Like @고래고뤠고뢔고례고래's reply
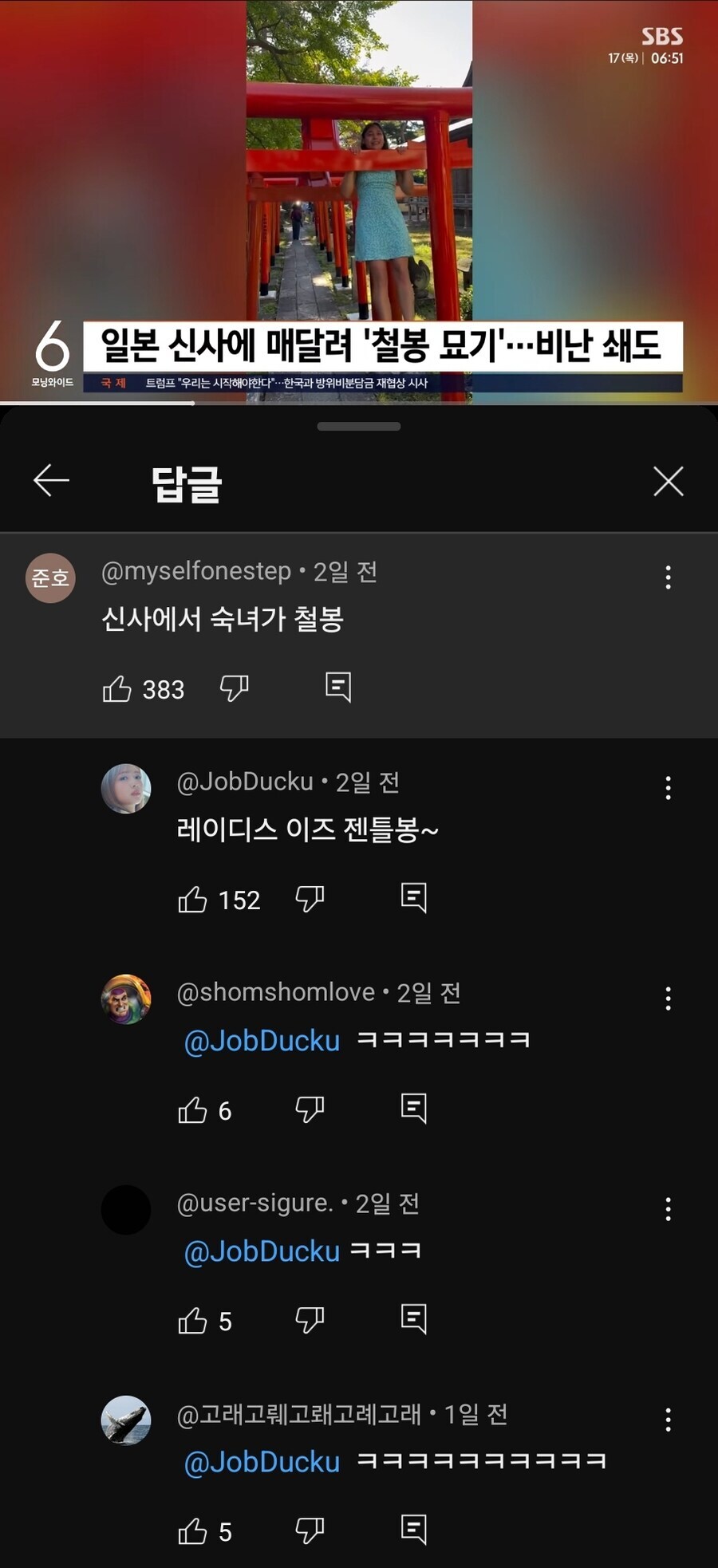Image resolution: width=718 pixels, height=1568 pixels. point(192,1531)
